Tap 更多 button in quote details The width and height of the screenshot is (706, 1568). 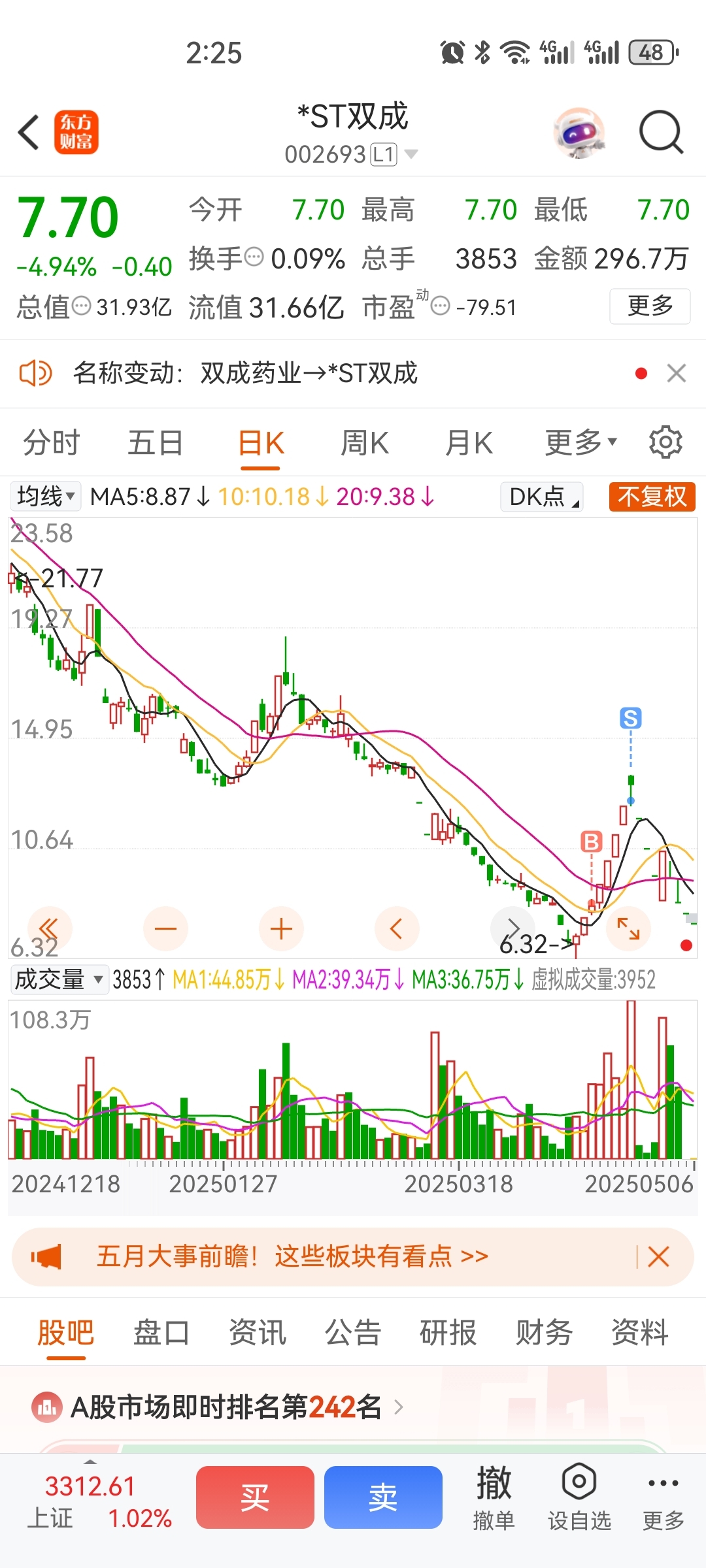click(x=650, y=306)
